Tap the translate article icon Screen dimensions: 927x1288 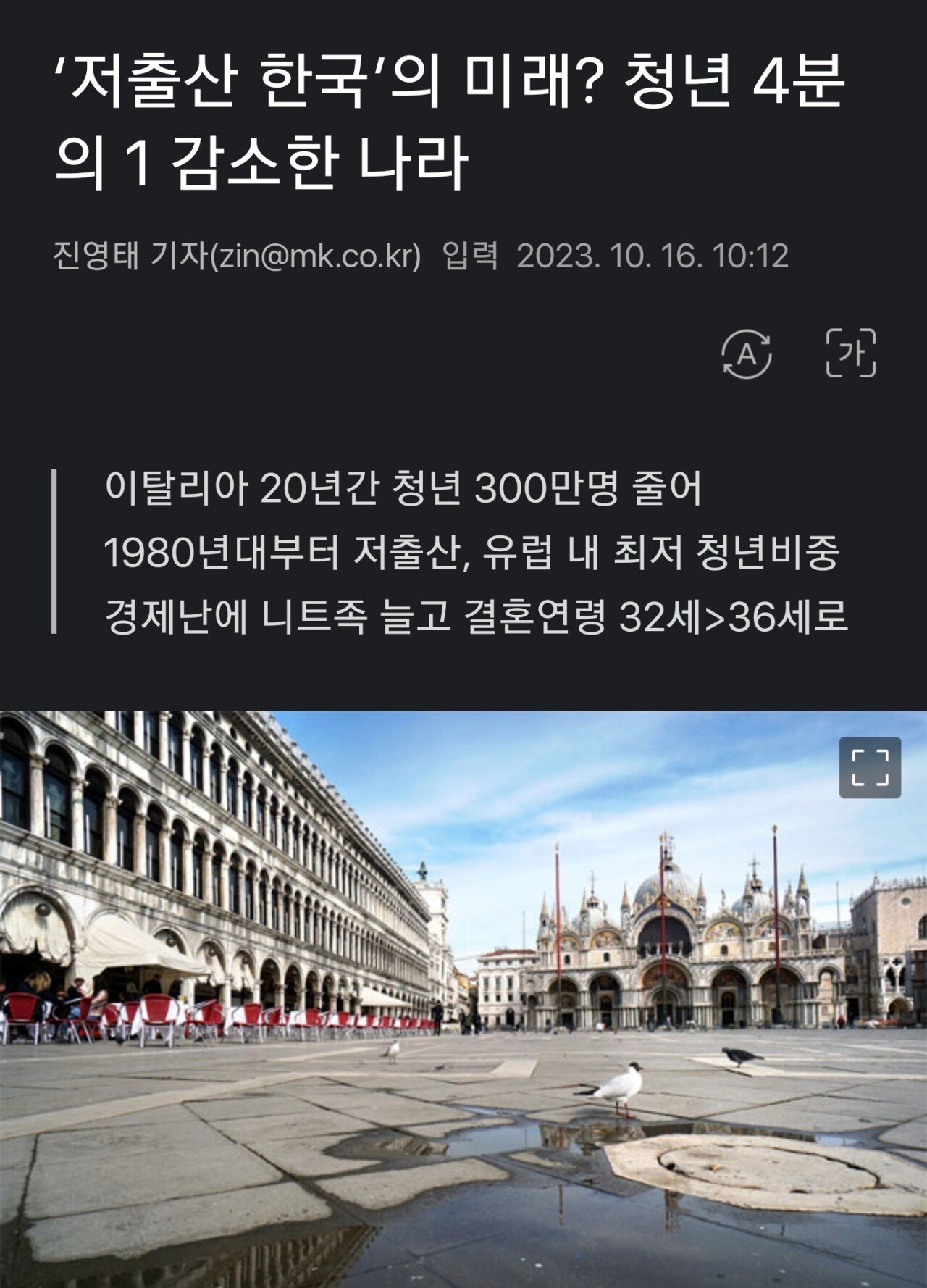pyautogui.click(x=746, y=354)
